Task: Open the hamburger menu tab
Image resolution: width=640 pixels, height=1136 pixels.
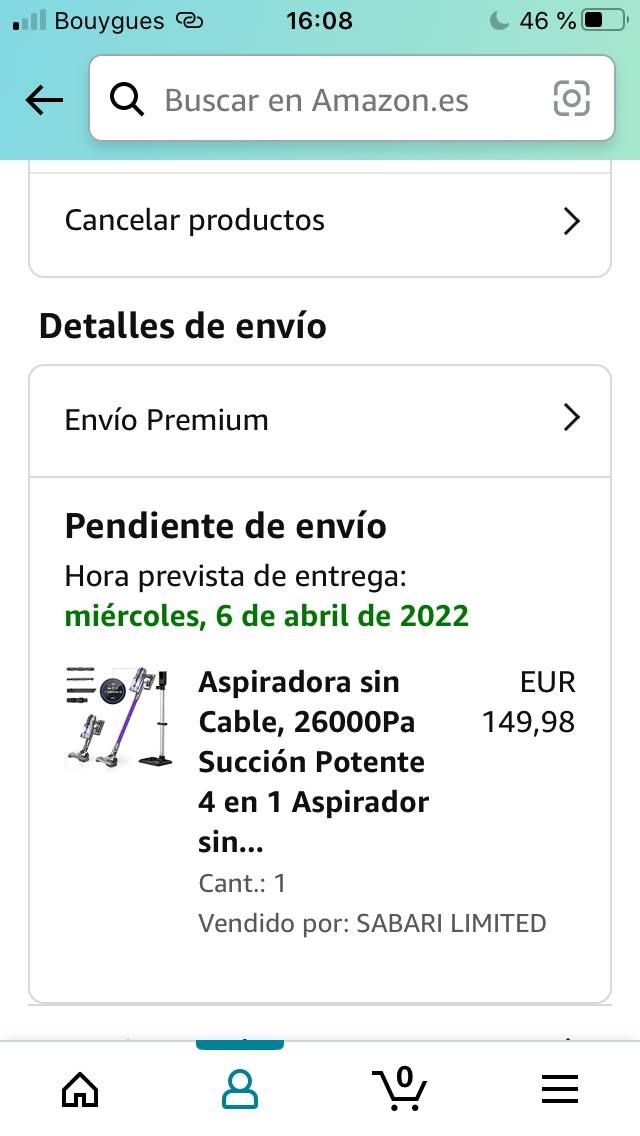Action: [x=560, y=1090]
